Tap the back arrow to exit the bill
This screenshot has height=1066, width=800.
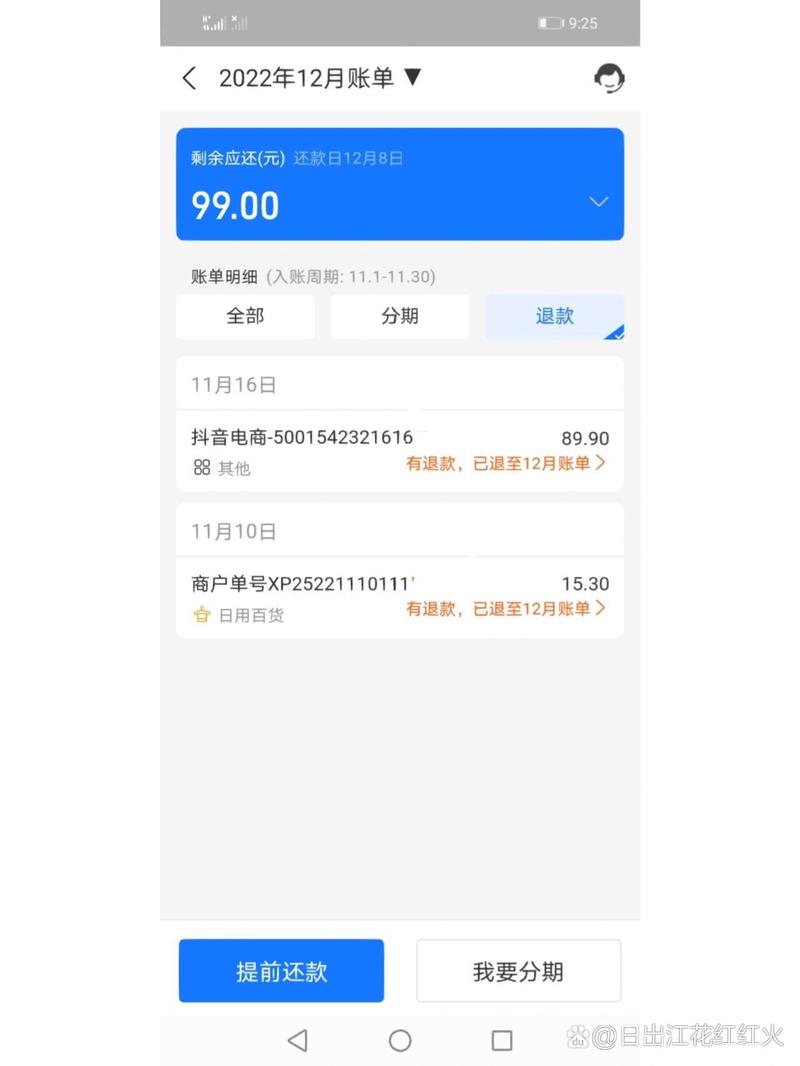(189, 78)
